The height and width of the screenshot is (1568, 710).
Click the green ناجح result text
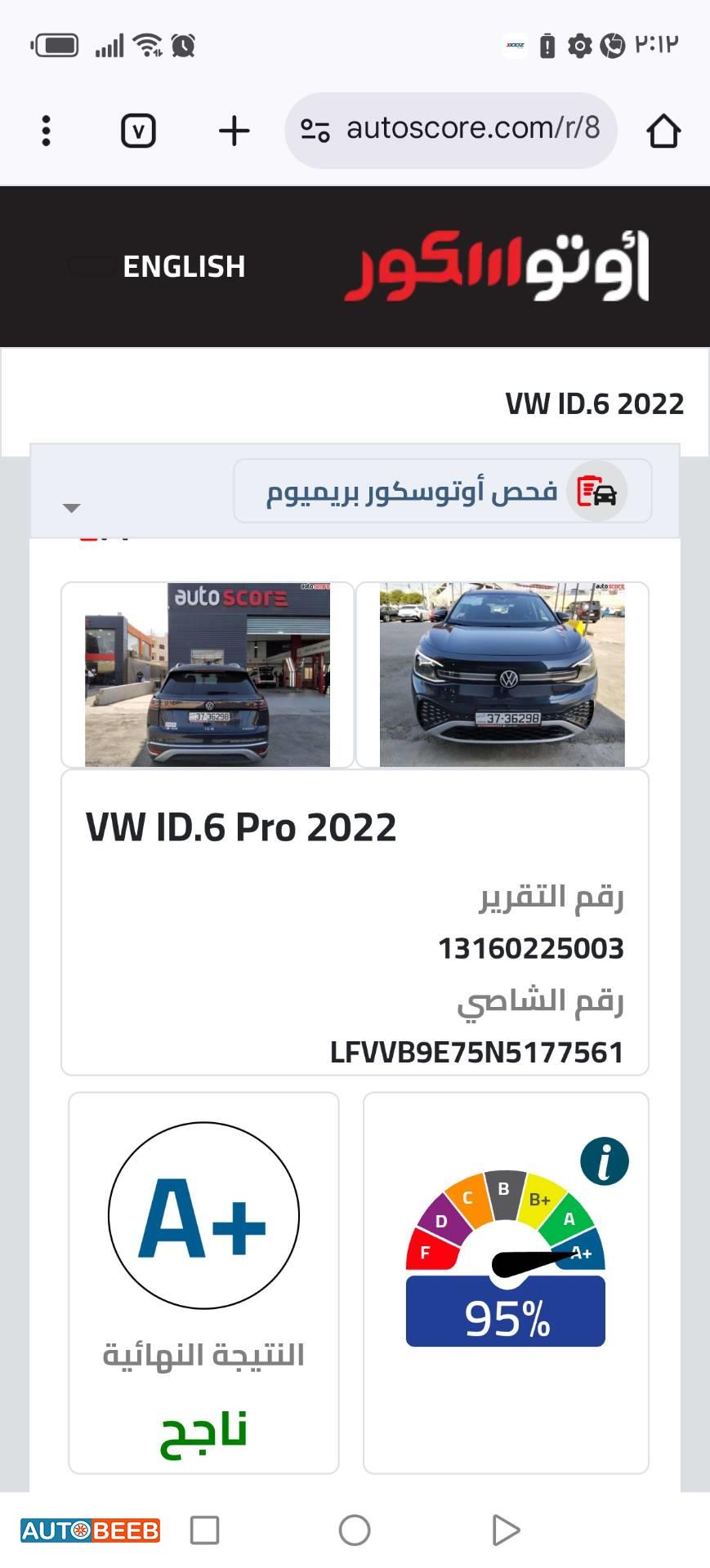point(203,1431)
